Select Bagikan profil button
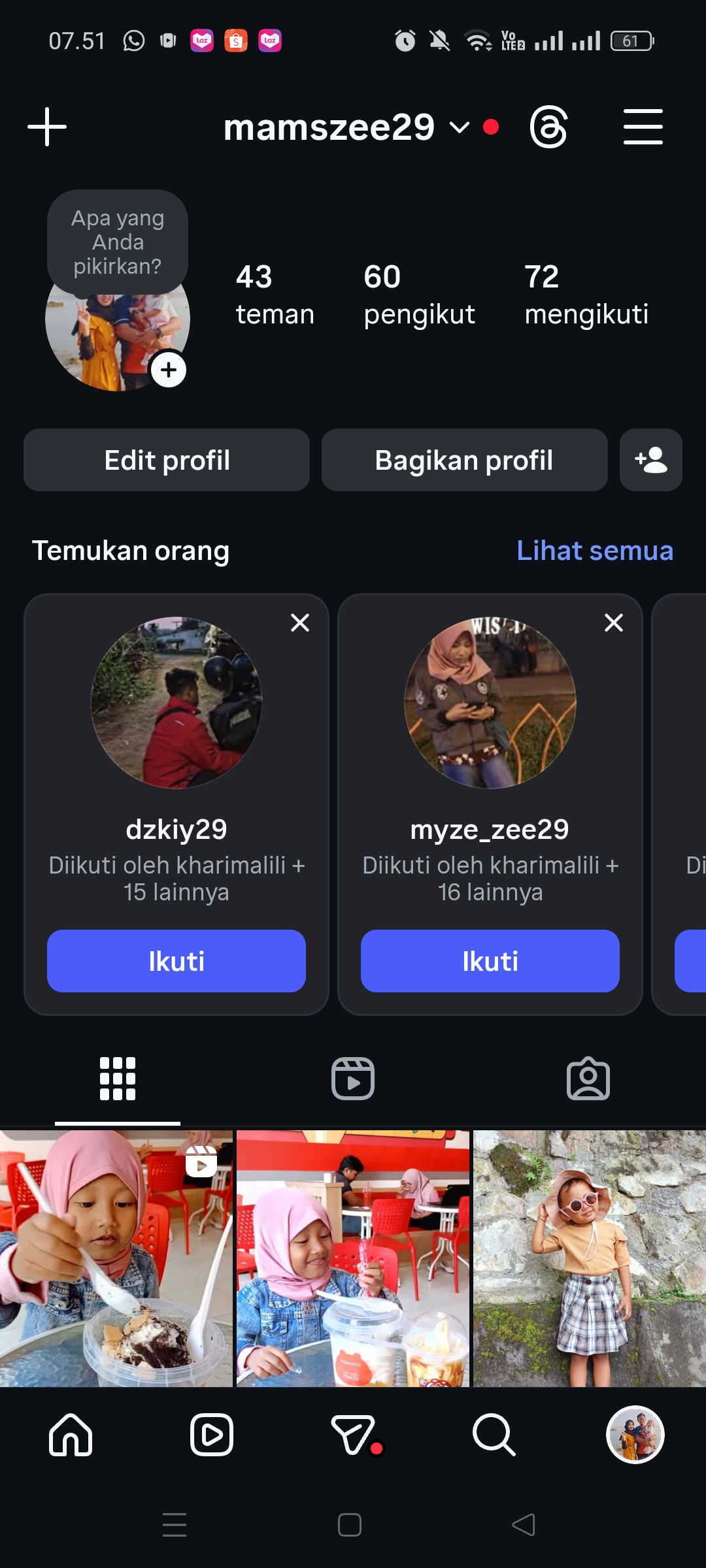706x1568 pixels. coord(464,460)
